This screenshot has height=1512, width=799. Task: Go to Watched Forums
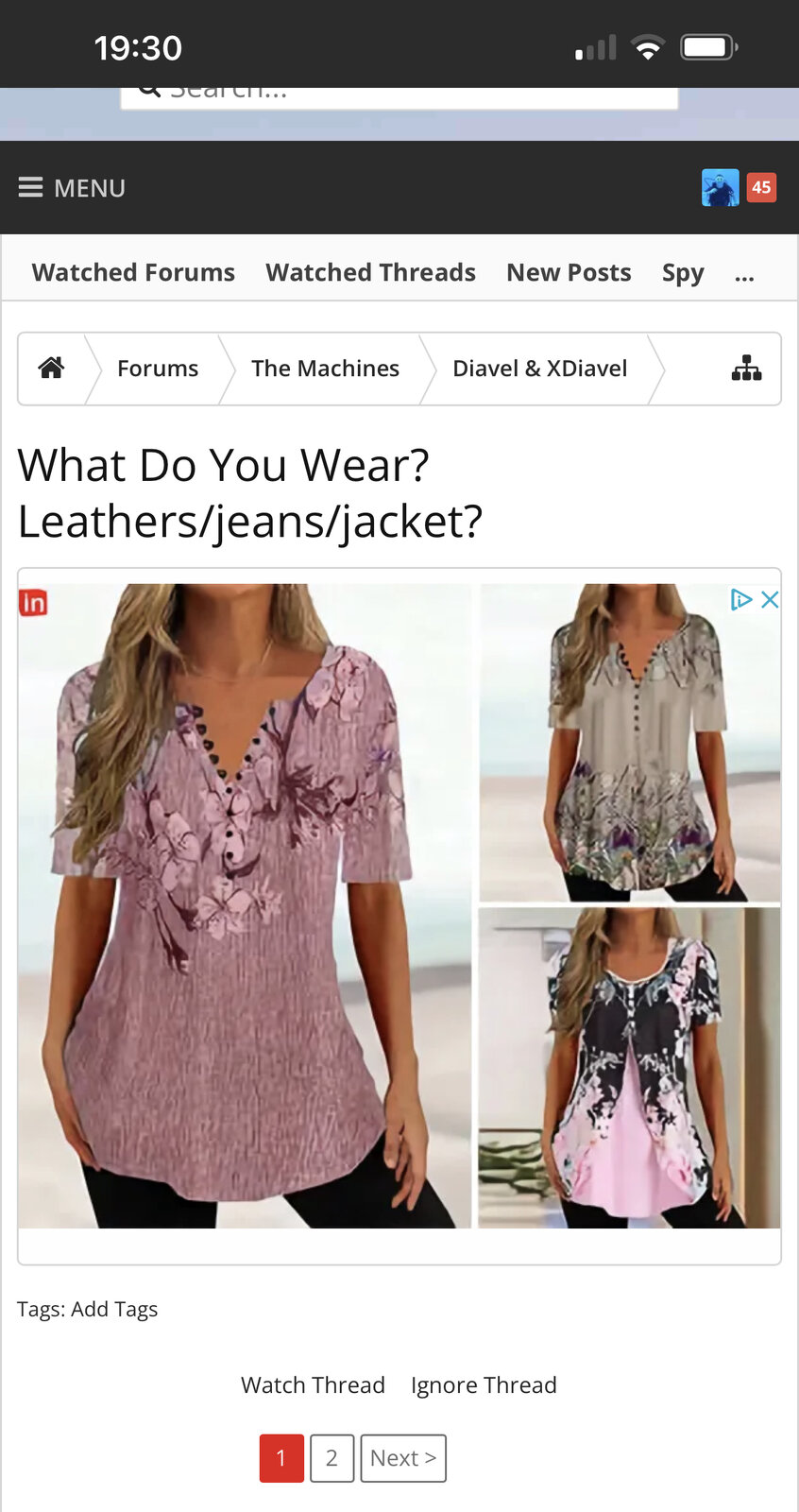133,272
